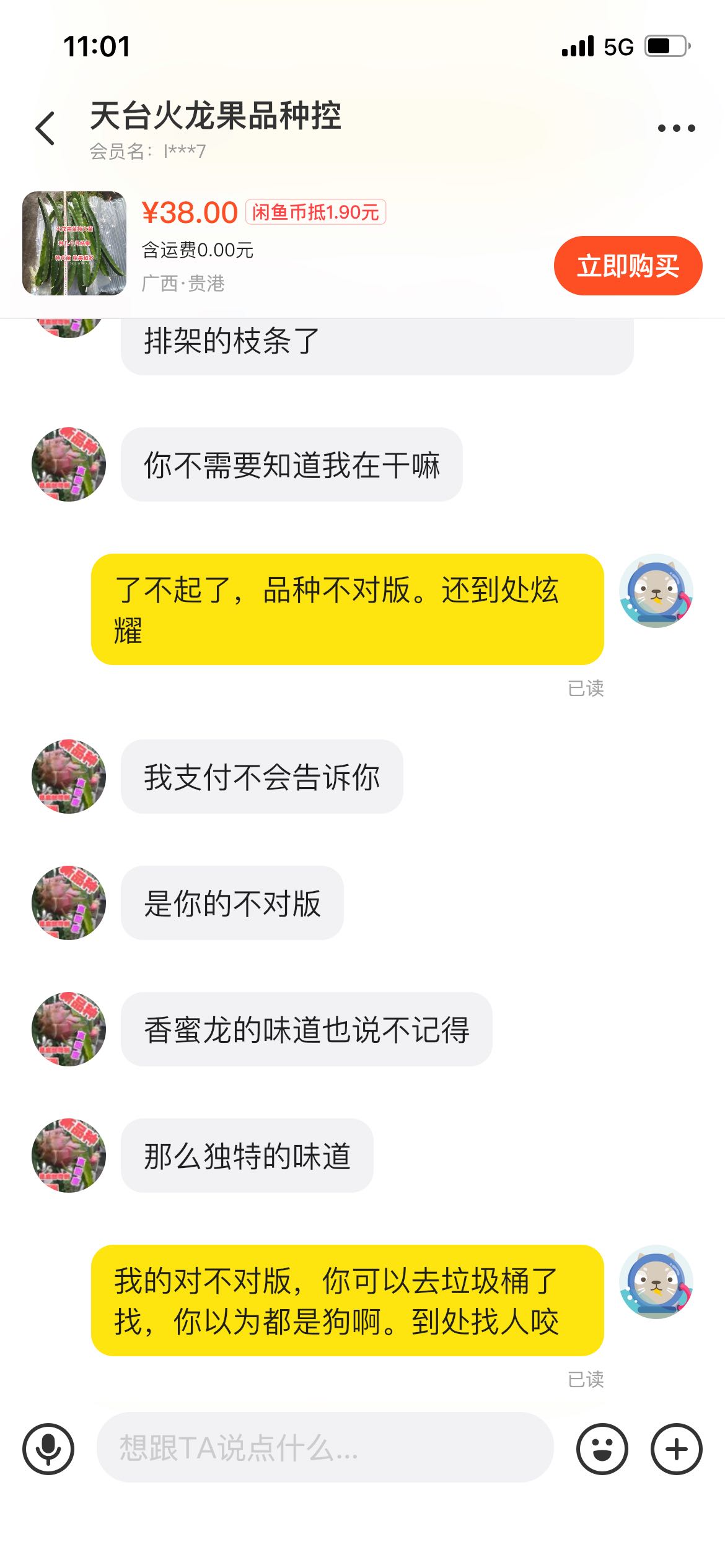Focus the 想跟TA说点什么 message field
Image resolution: width=725 pixels, height=1568 pixels.
[x=325, y=1447]
